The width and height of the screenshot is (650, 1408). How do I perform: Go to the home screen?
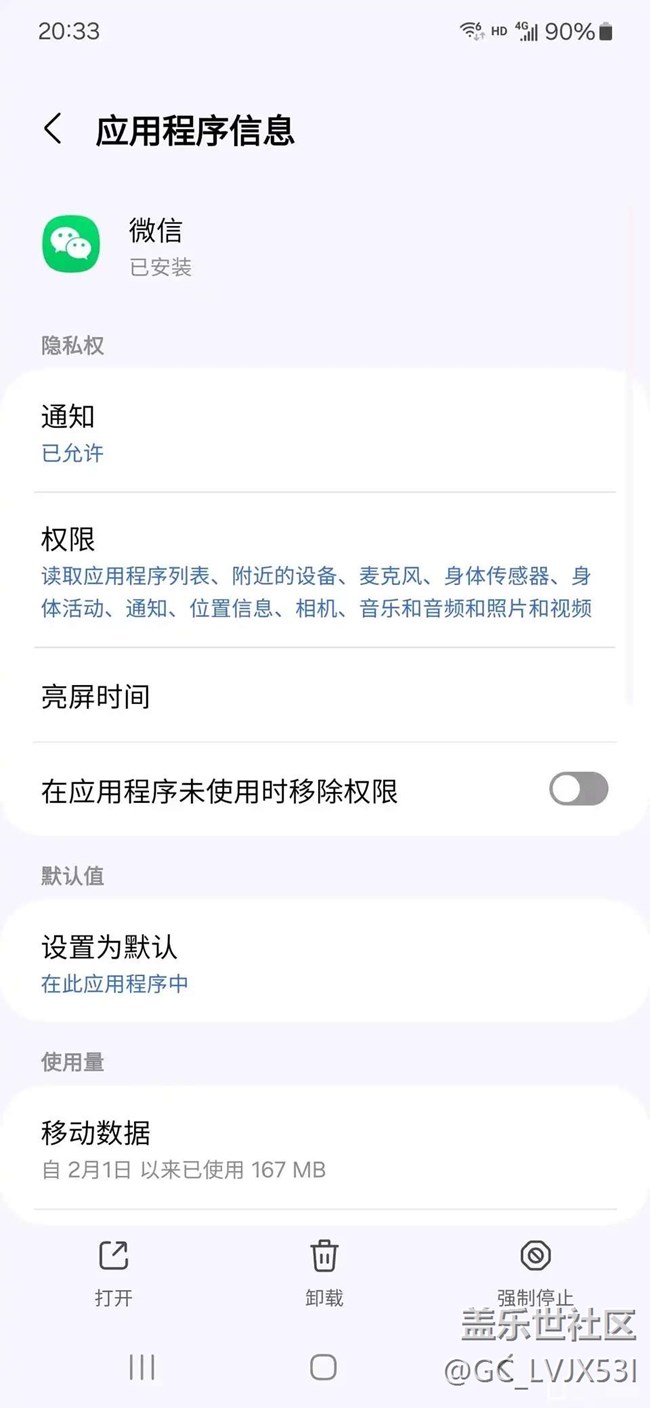click(x=323, y=1367)
